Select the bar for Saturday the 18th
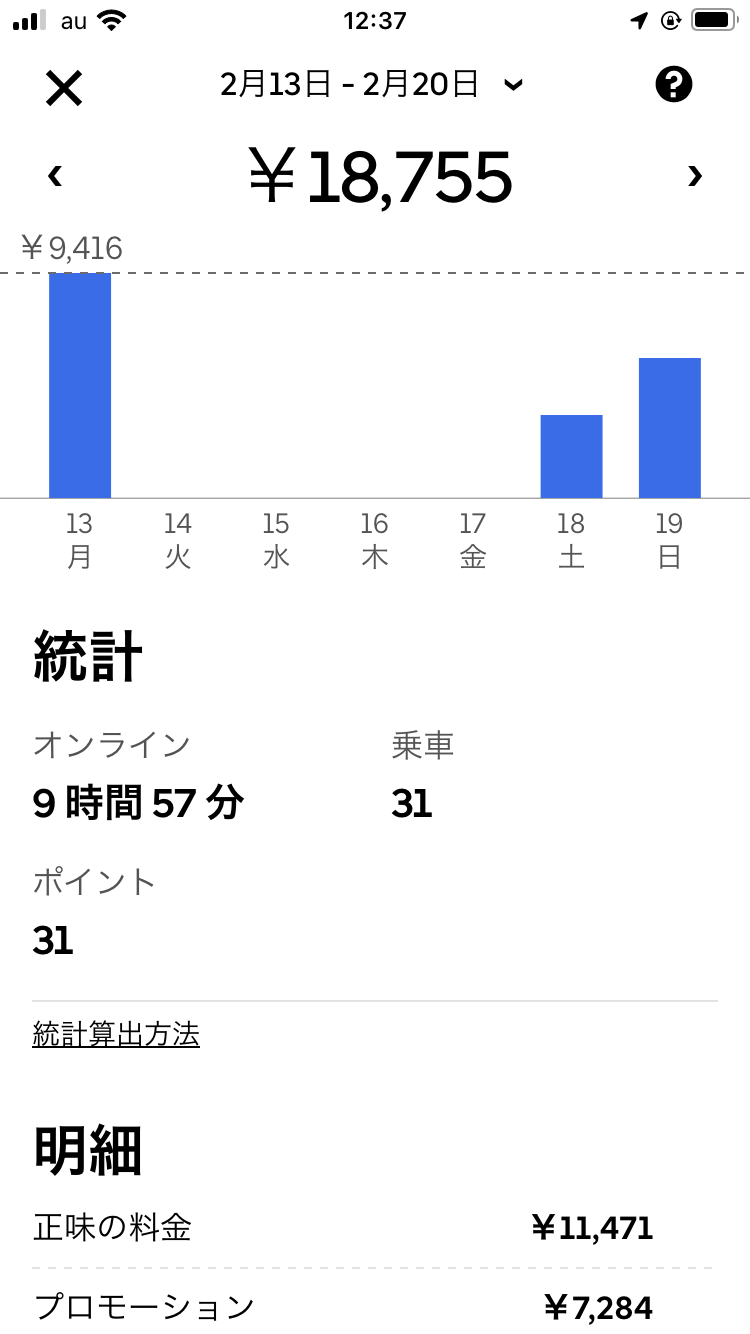 click(x=571, y=456)
